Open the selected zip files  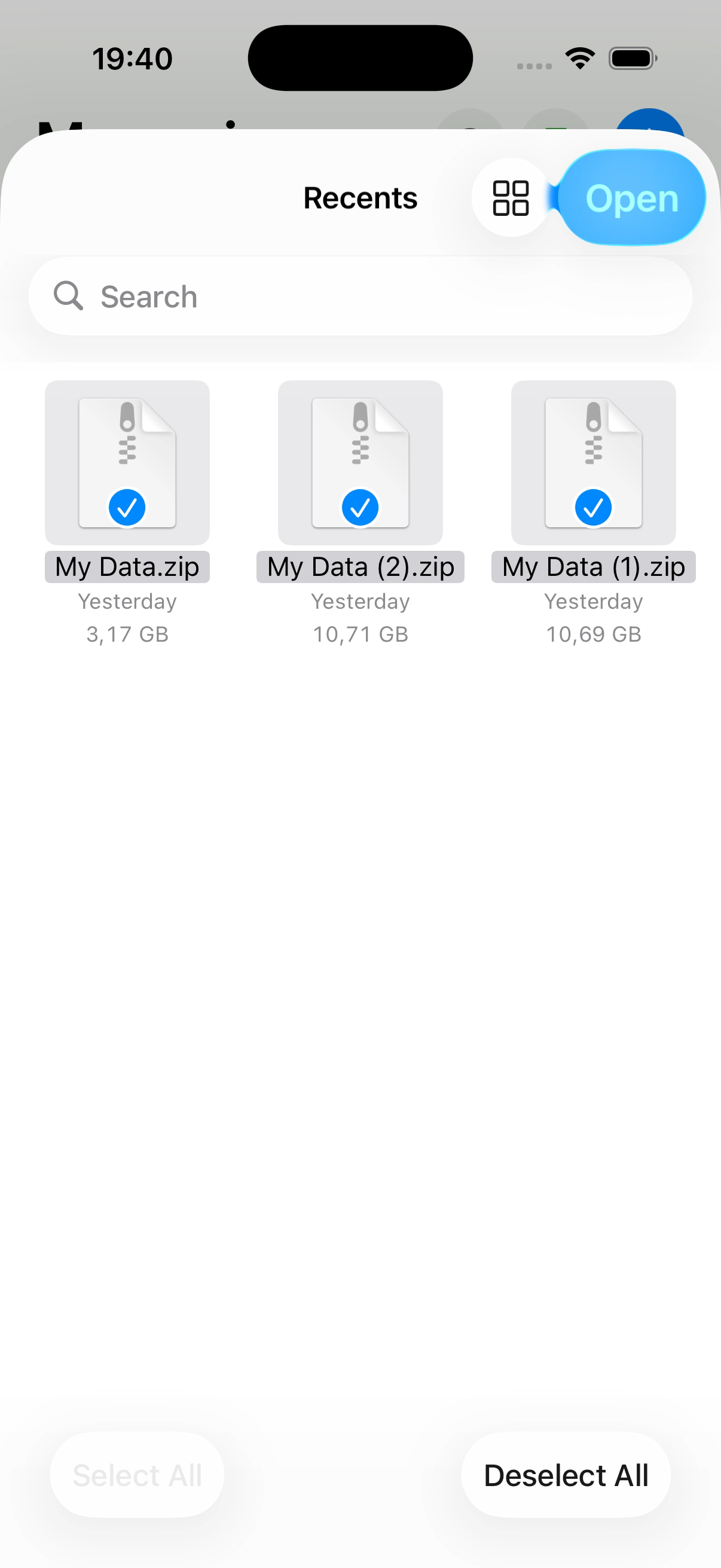pos(631,198)
